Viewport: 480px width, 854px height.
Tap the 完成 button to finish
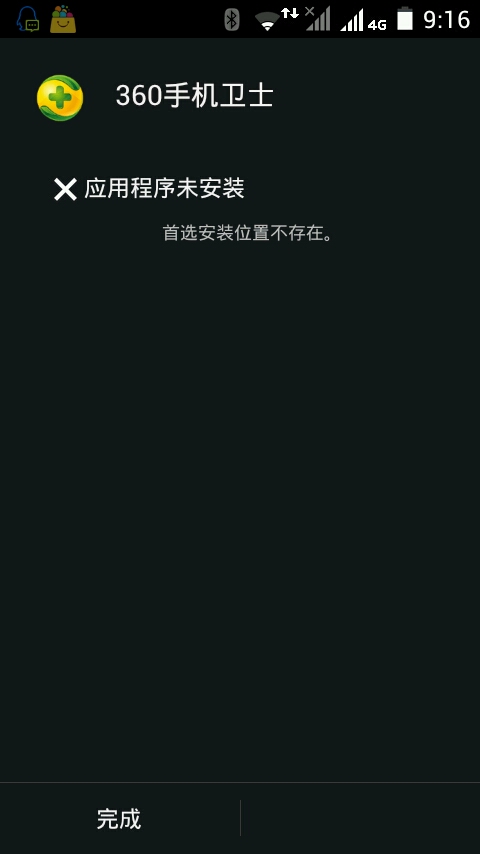tap(119, 819)
